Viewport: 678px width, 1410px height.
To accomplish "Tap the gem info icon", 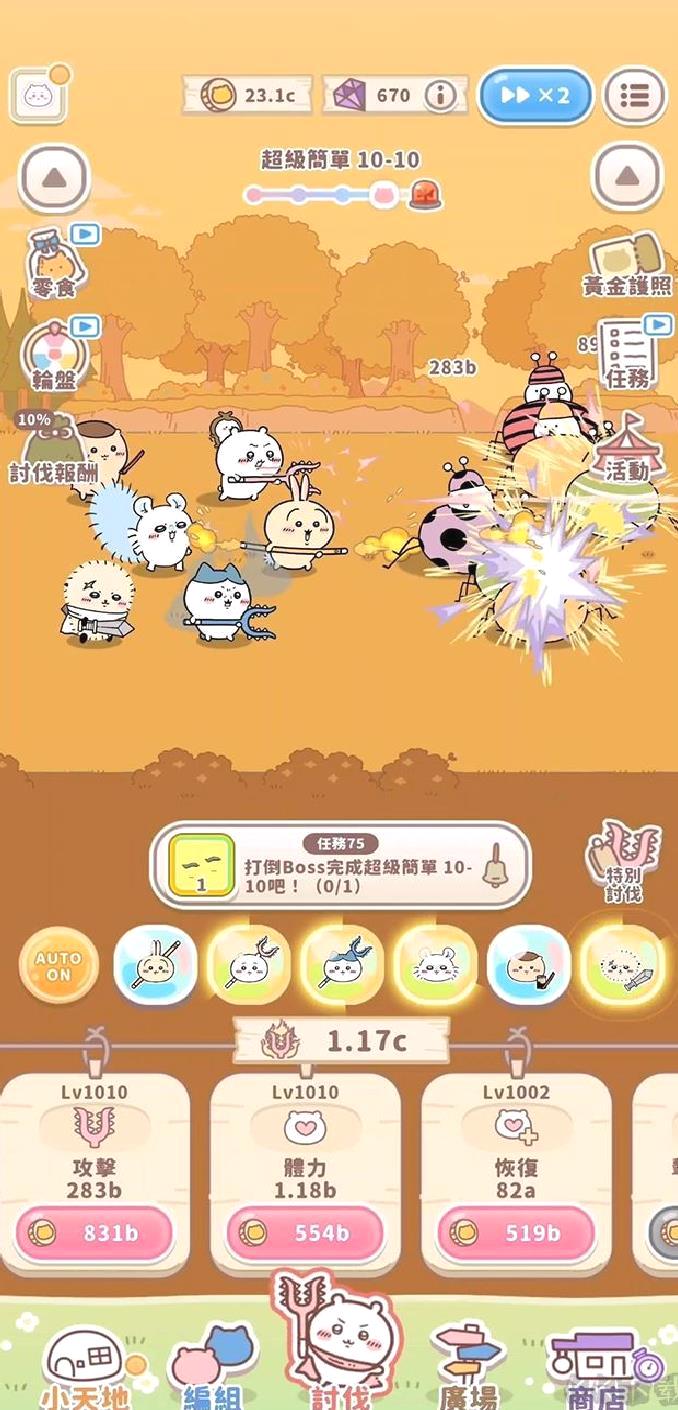I will (x=438, y=96).
